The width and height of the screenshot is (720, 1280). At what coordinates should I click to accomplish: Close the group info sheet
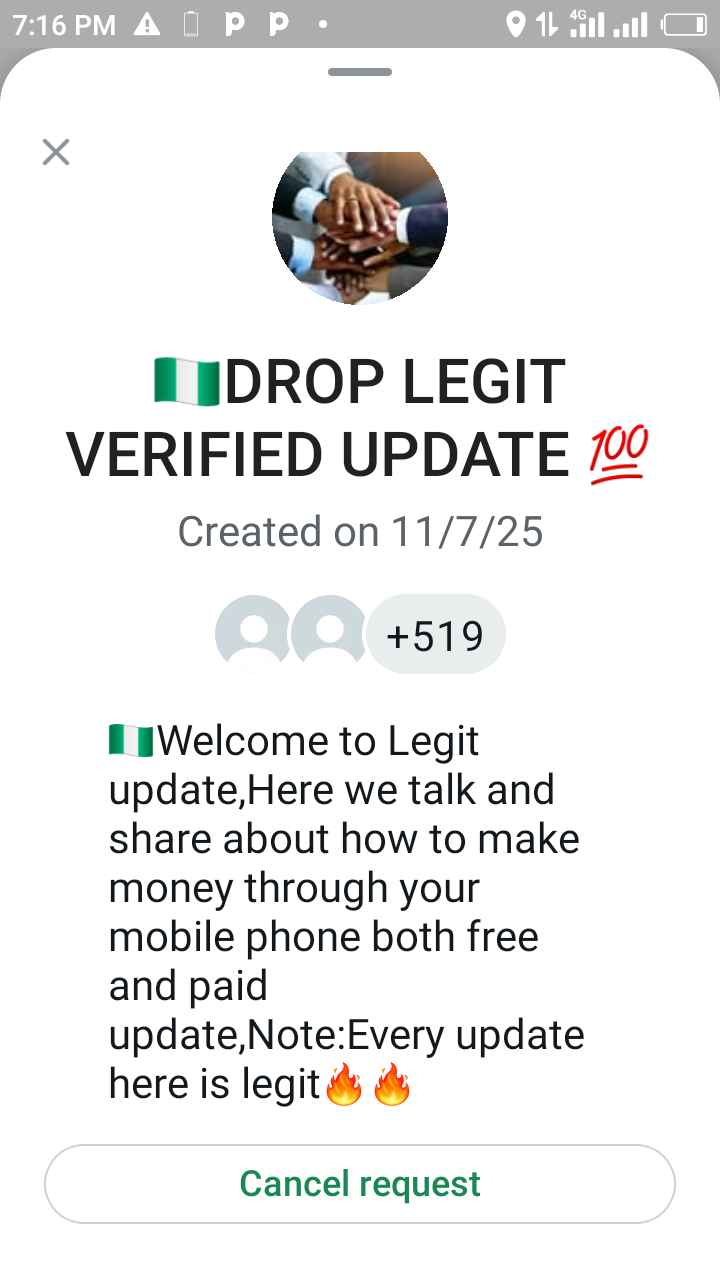tap(56, 152)
